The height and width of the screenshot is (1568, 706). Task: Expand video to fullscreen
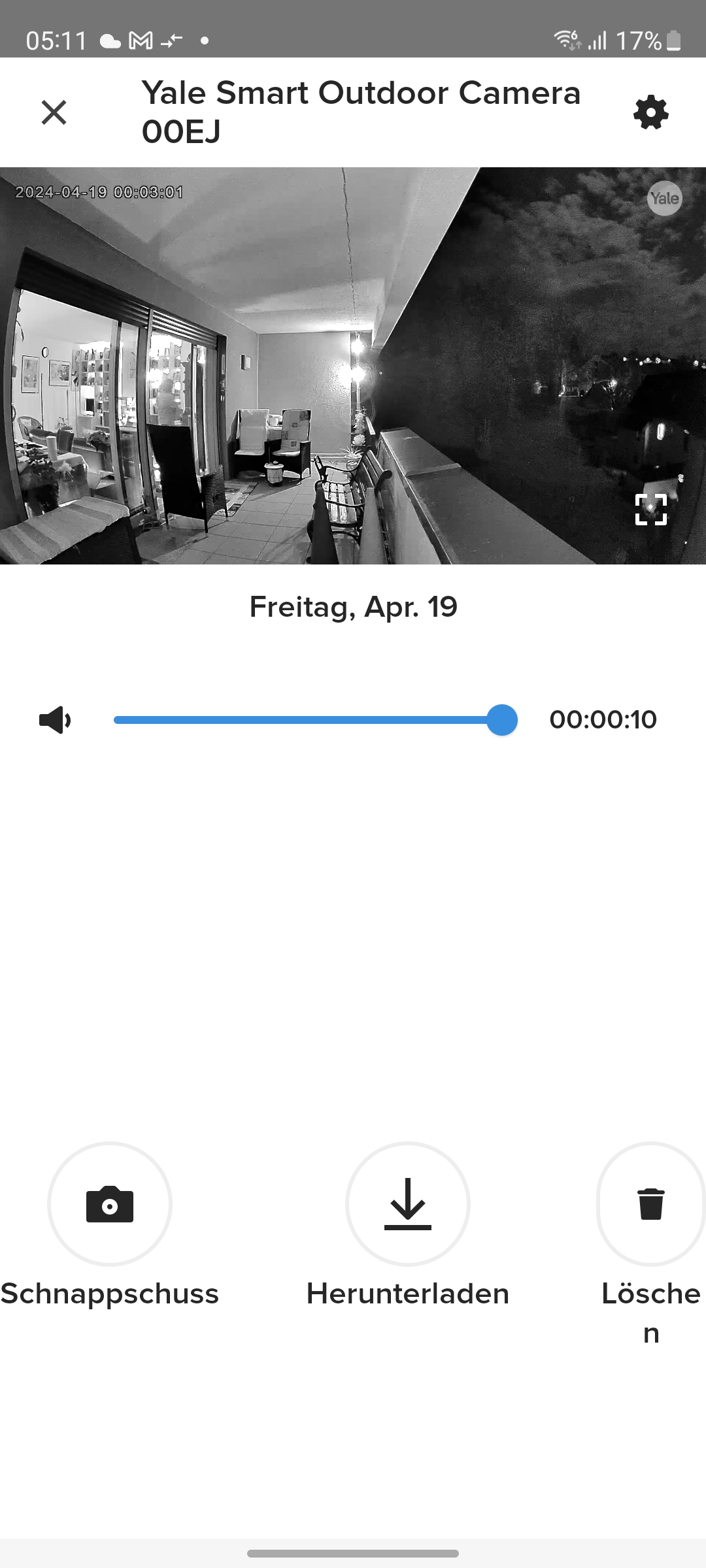(651, 510)
